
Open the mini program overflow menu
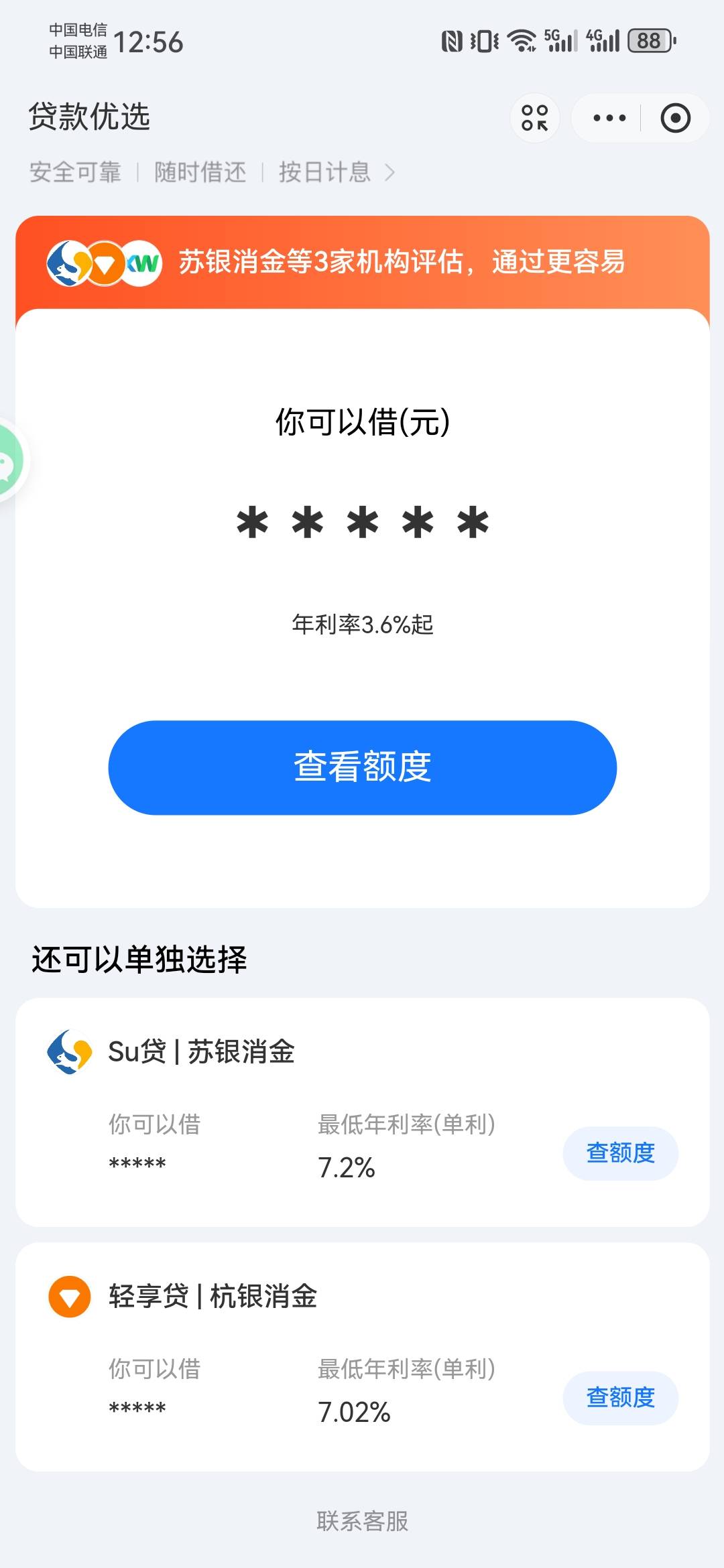[609, 118]
